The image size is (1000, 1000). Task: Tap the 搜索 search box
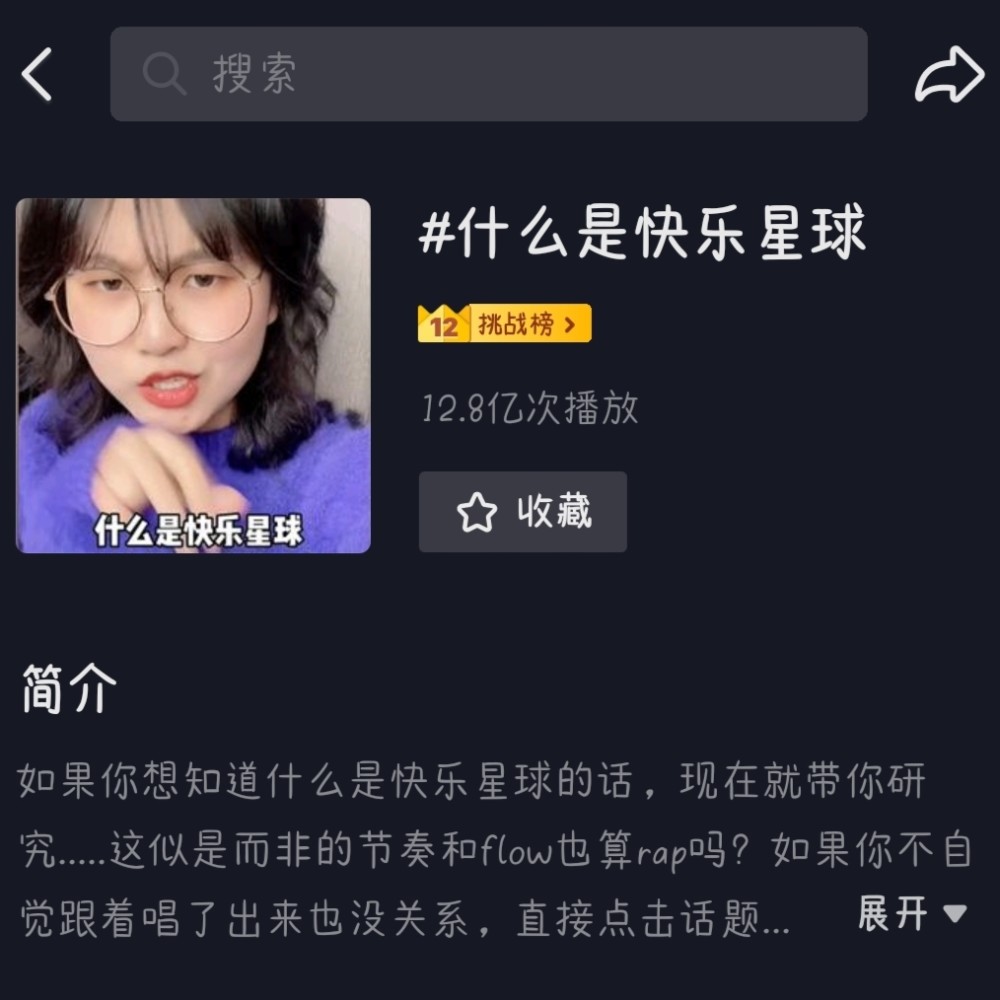tap(488, 75)
